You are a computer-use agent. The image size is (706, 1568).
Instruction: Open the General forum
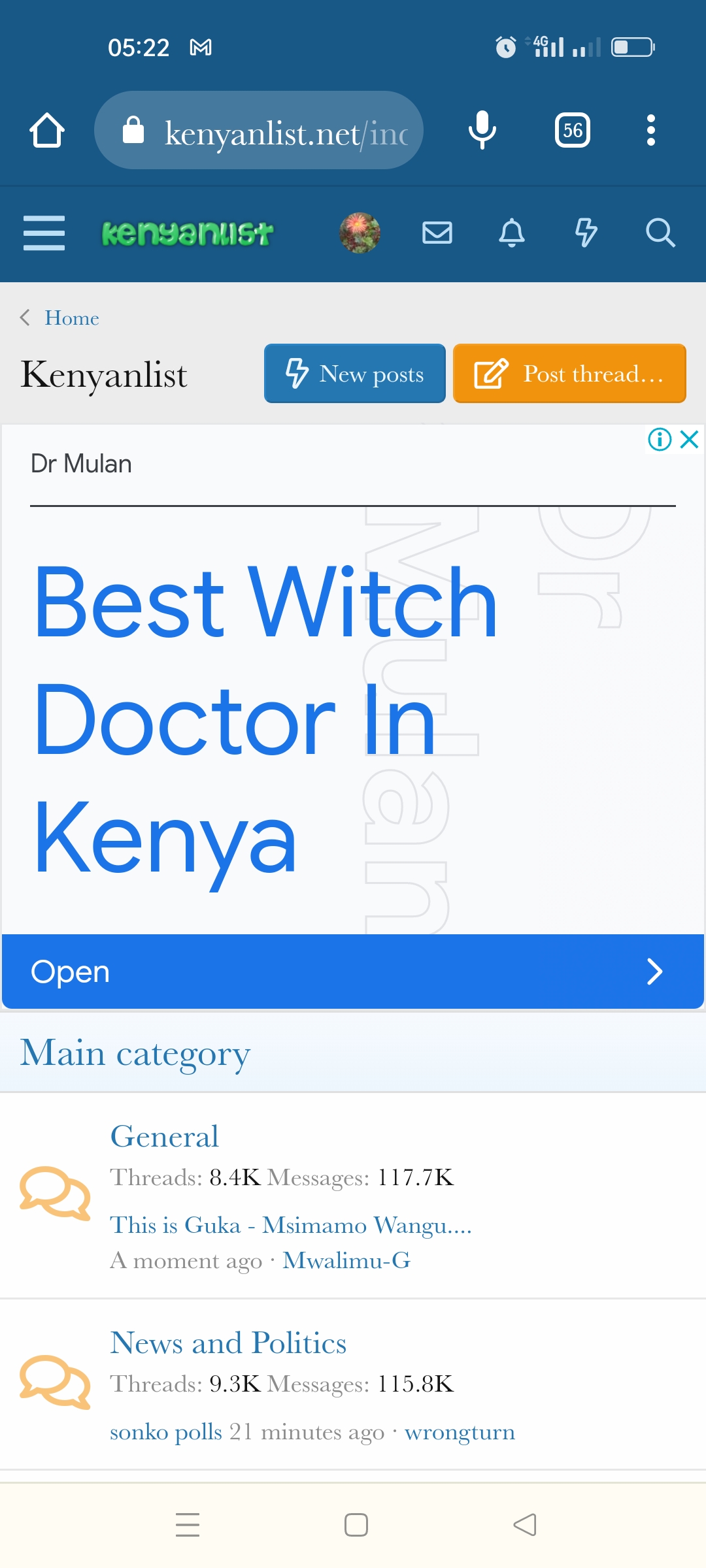point(164,1137)
